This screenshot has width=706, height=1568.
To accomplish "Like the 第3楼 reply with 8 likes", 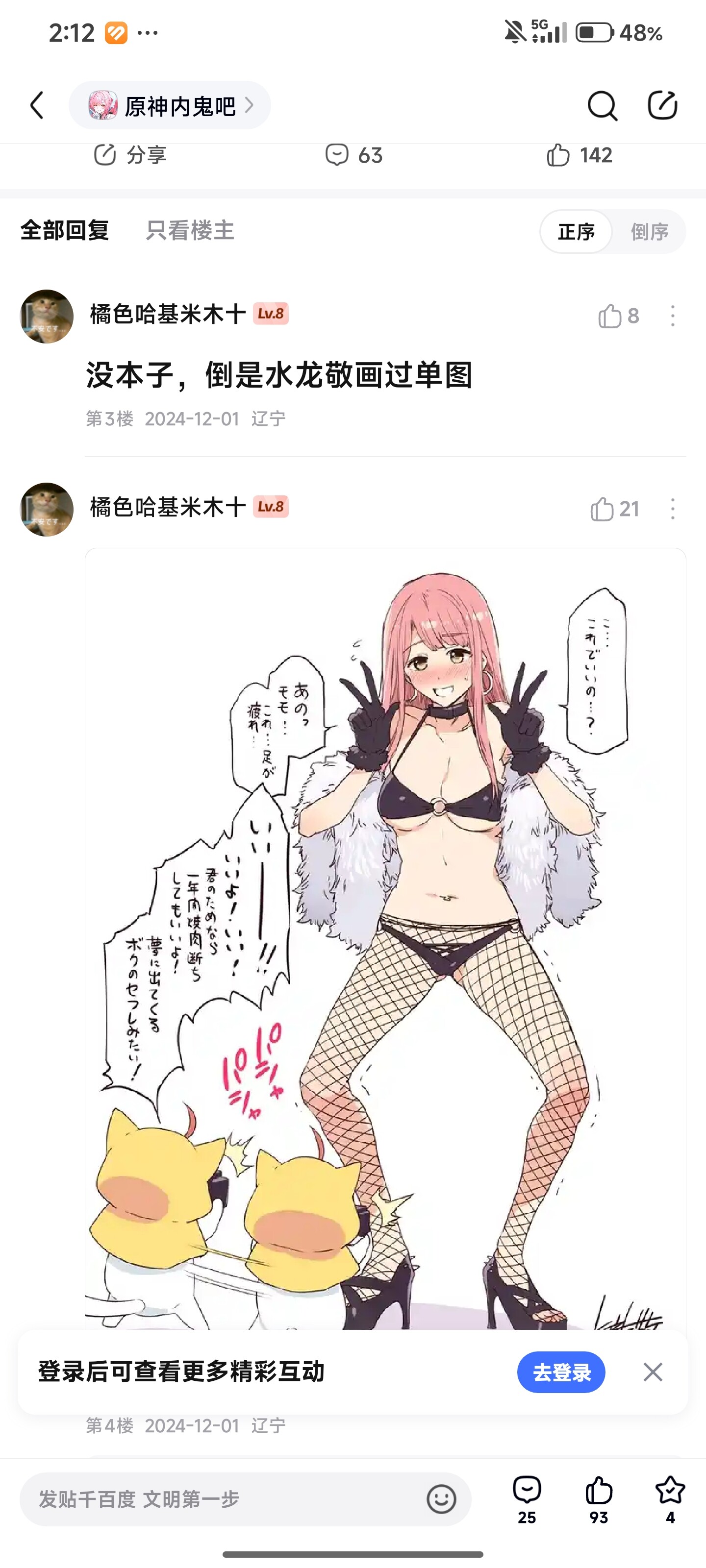I will (x=618, y=316).
